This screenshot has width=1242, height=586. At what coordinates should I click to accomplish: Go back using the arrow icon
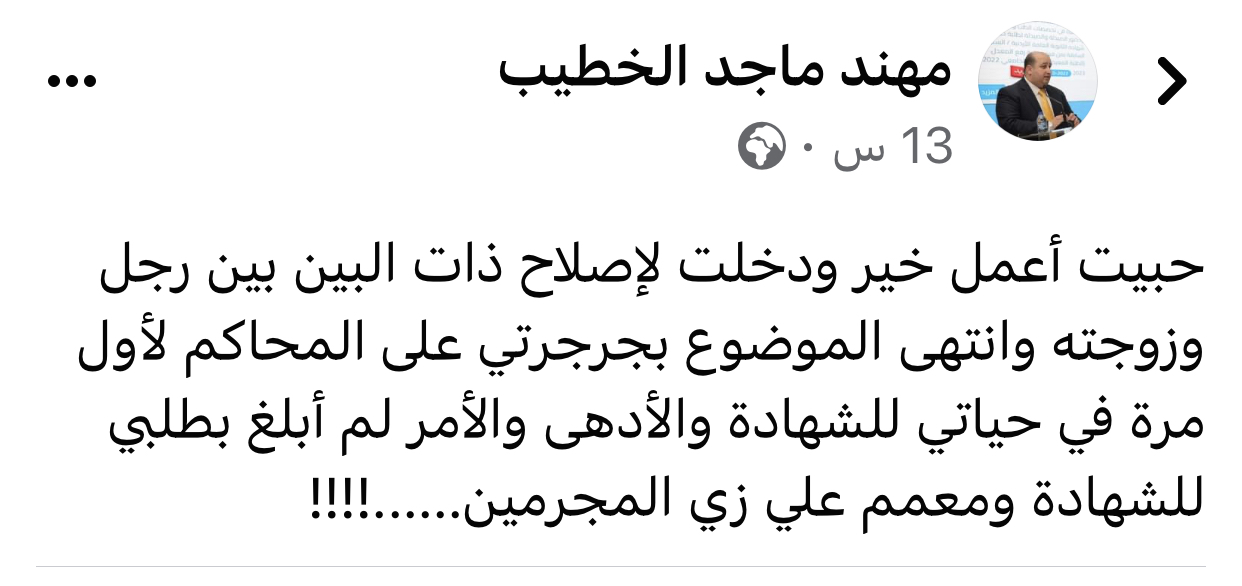click(1171, 82)
